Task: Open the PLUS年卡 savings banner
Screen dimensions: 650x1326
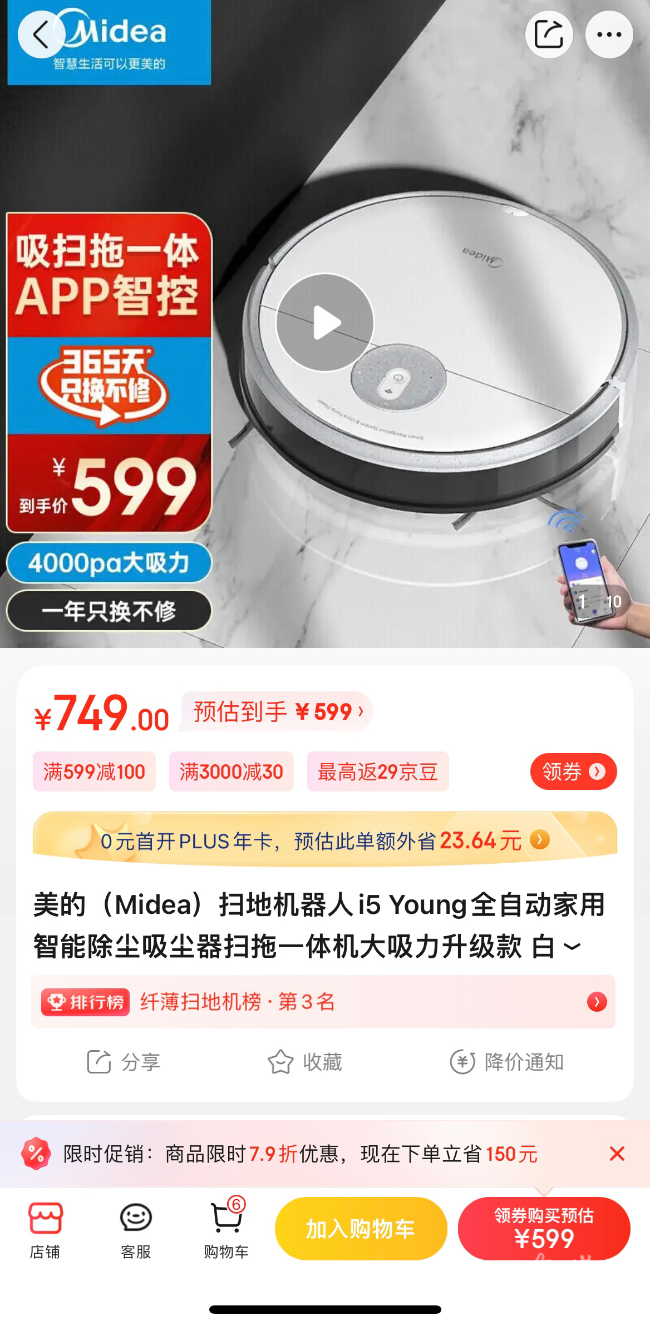Action: (324, 841)
